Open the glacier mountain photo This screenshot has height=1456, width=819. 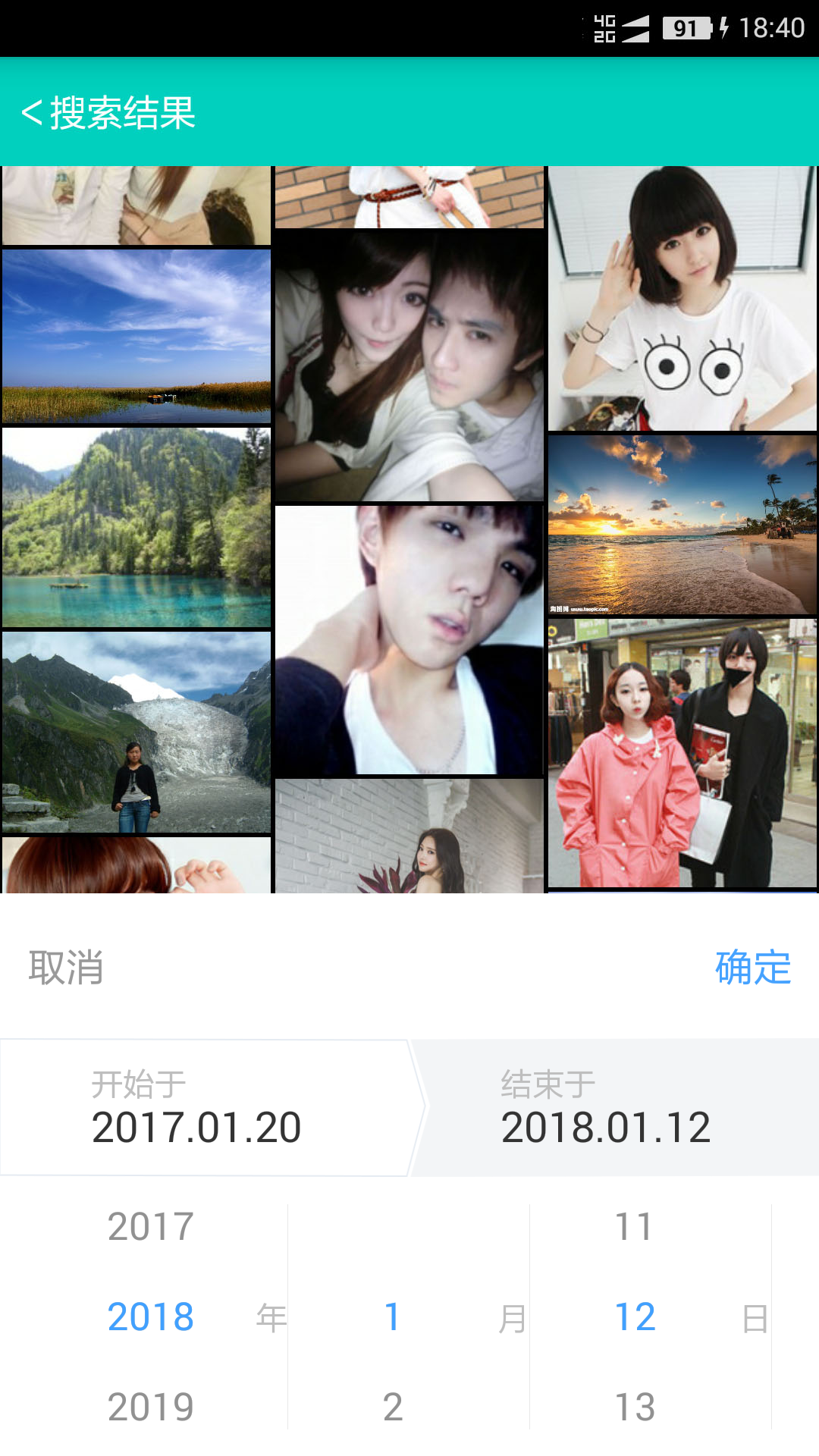point(136,733)
